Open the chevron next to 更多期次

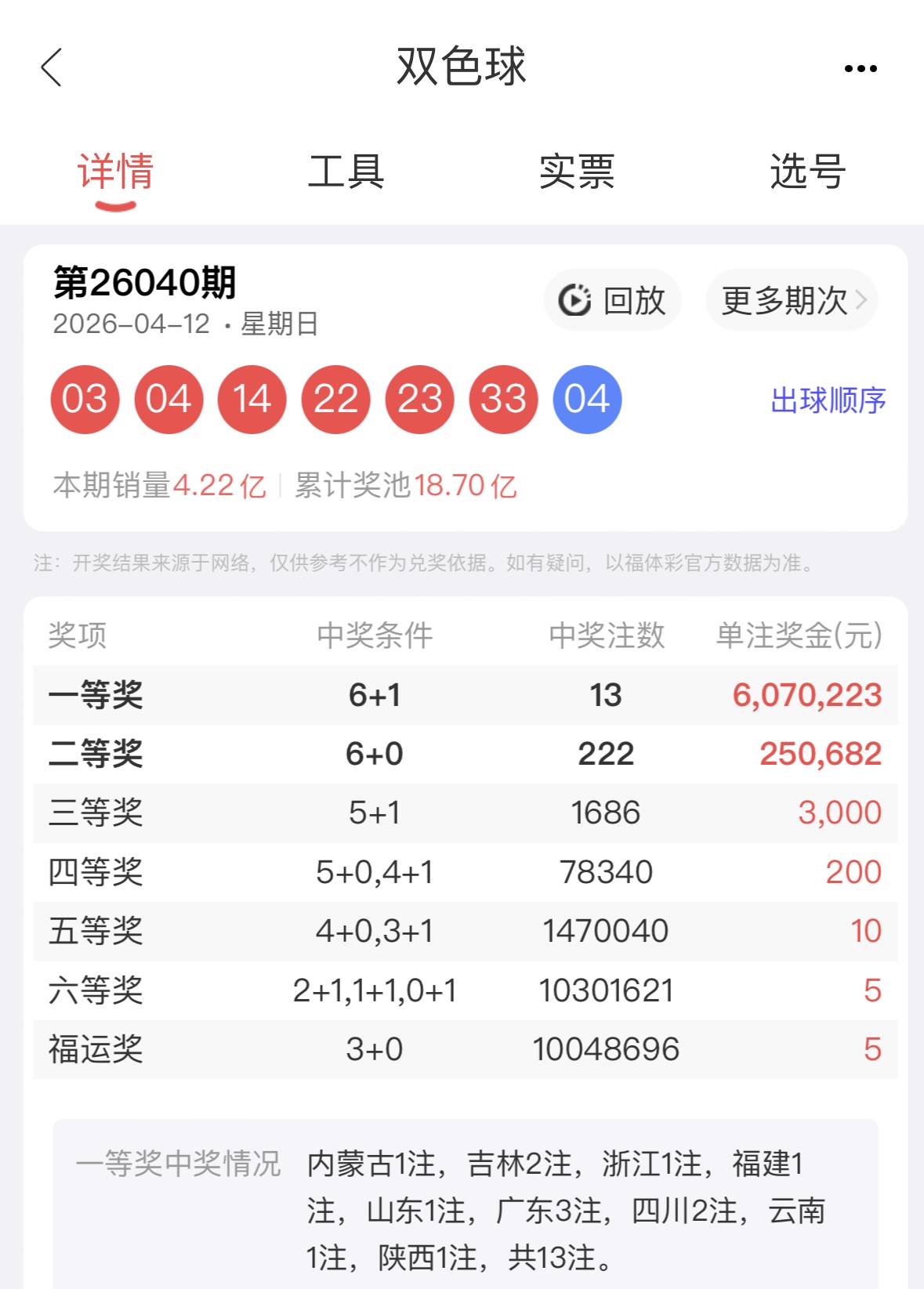coord(861,299)
